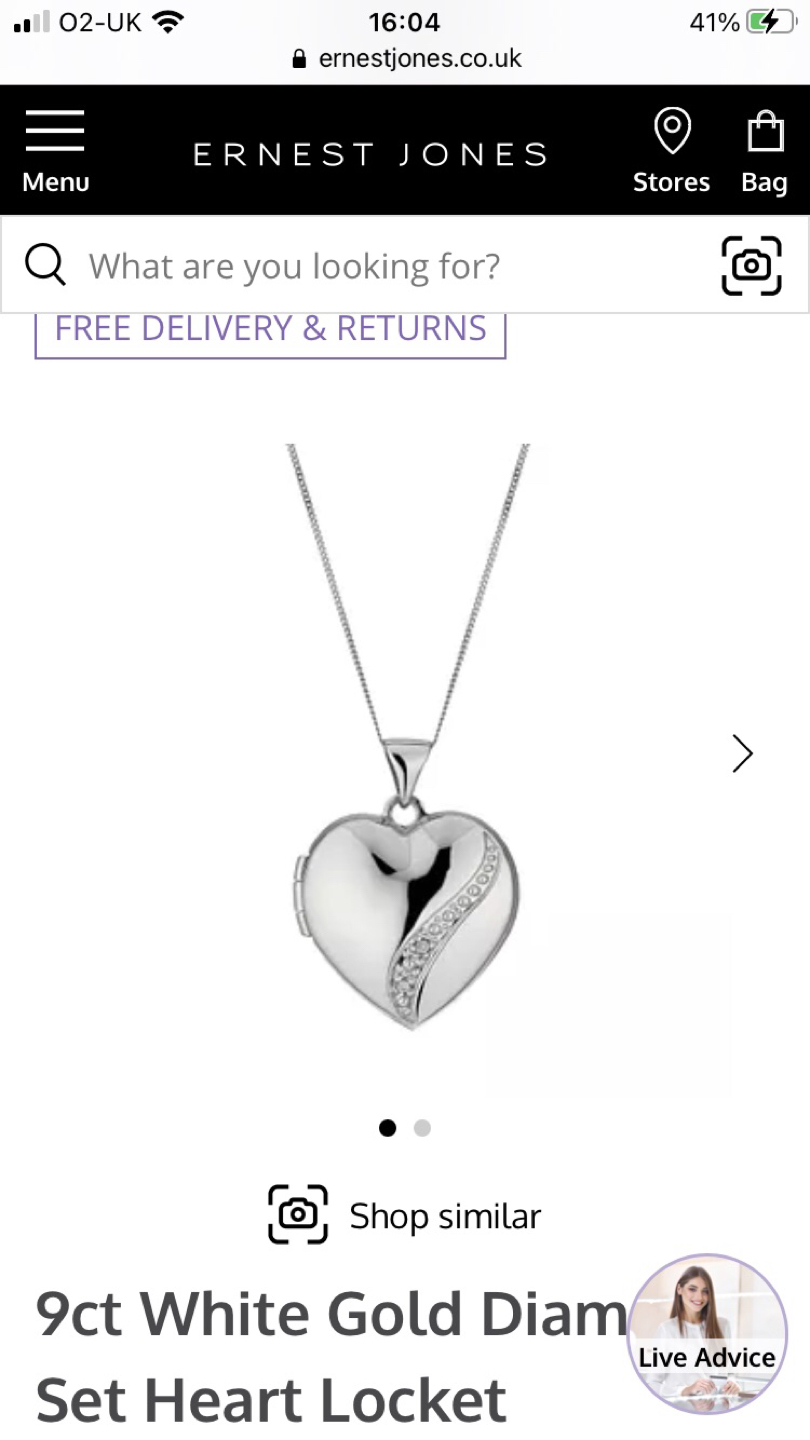810x1440 pixels.
Task: Tap Free Delivery & Returns banner
Action: point(270,329)
